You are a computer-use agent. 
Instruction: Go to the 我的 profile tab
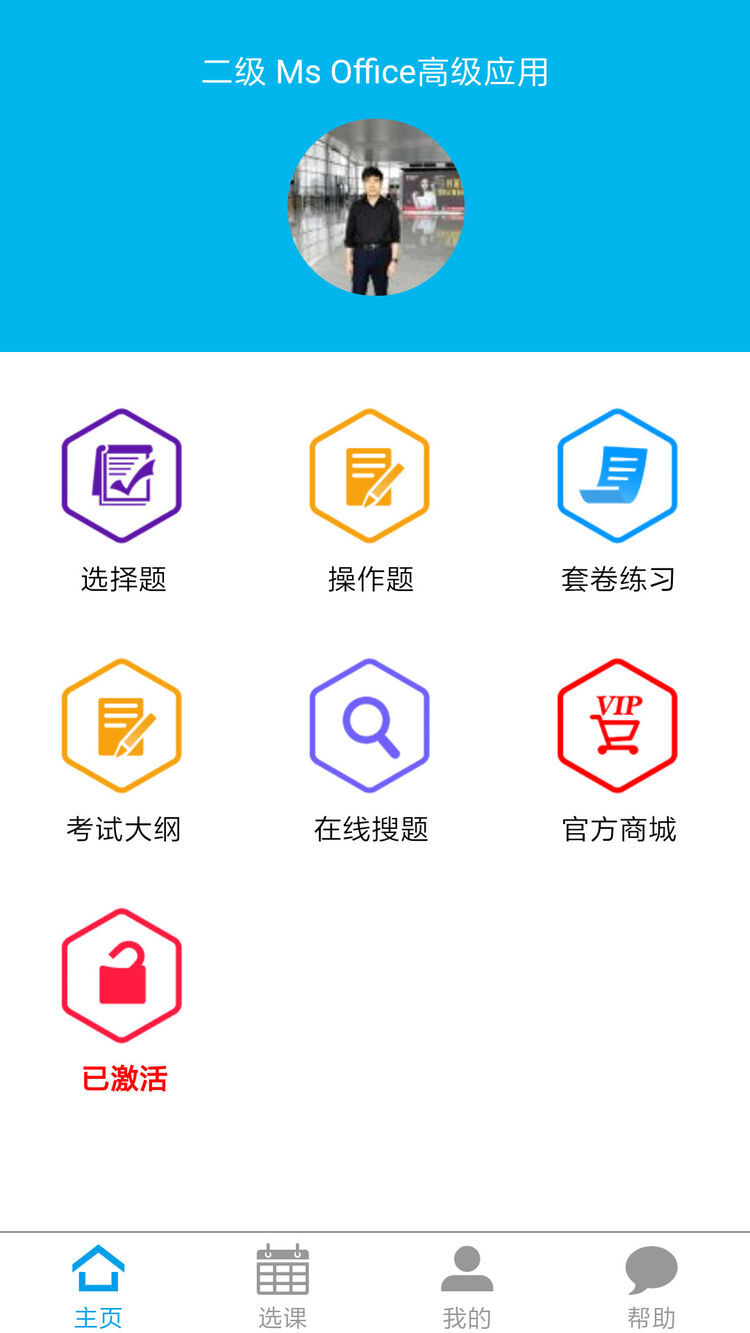[467, 1285]
